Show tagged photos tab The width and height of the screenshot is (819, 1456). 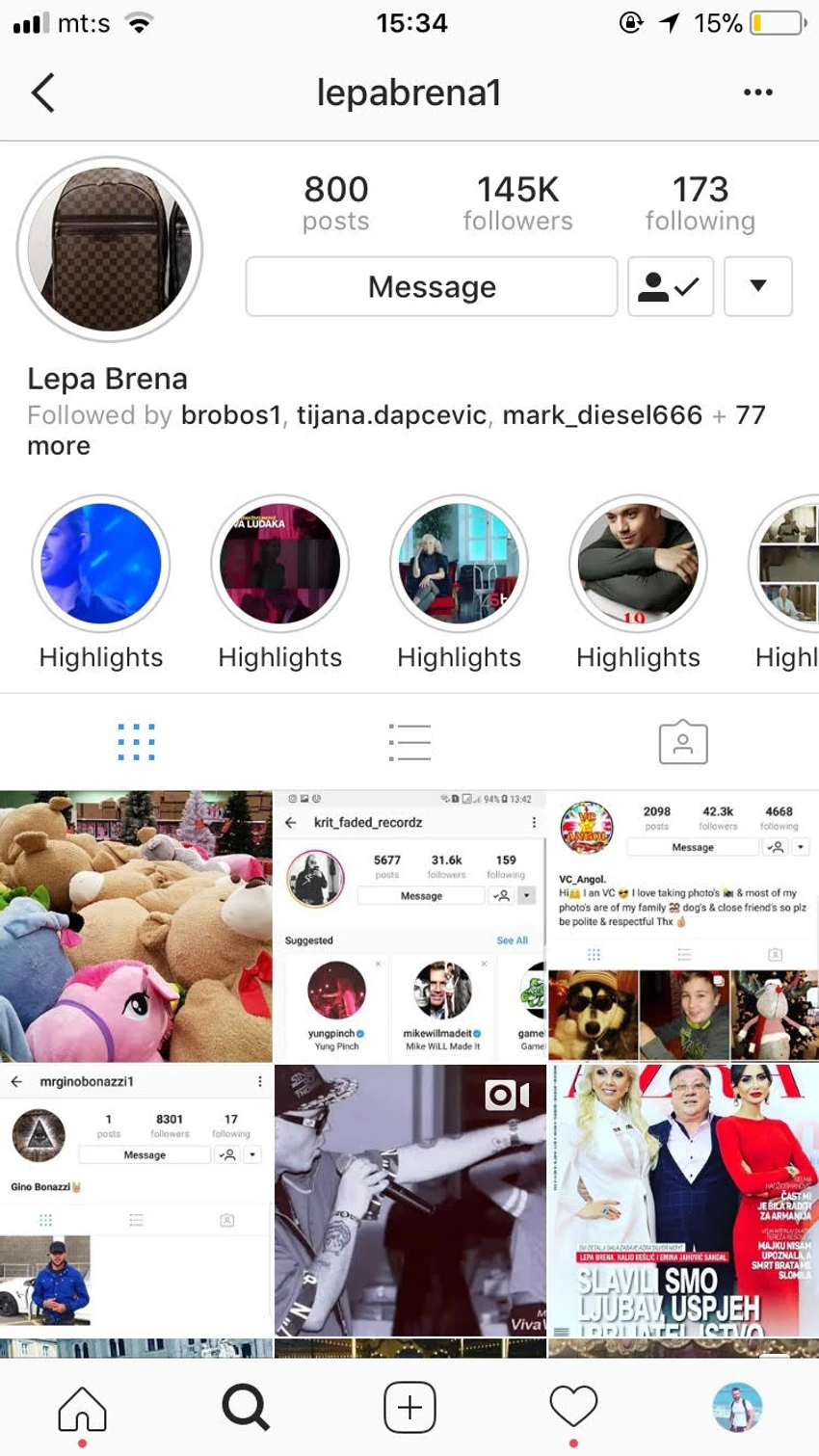(682, 742)
